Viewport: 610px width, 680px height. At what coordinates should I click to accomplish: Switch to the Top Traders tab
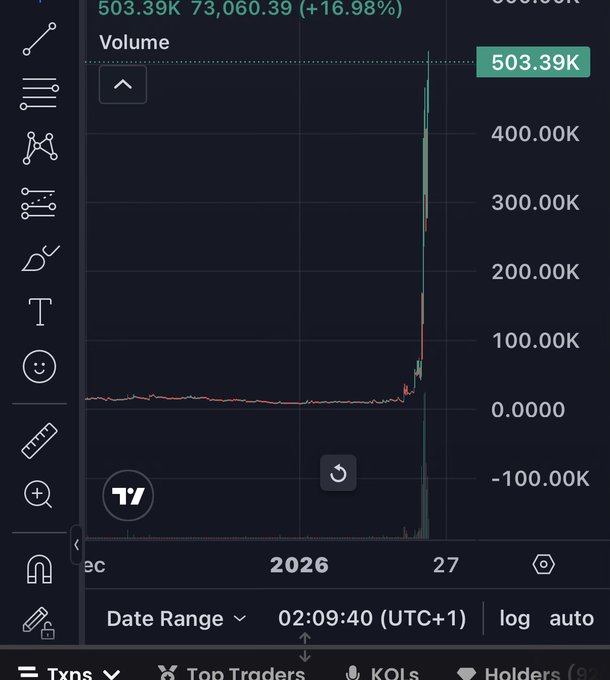click(x=232, y=672)
